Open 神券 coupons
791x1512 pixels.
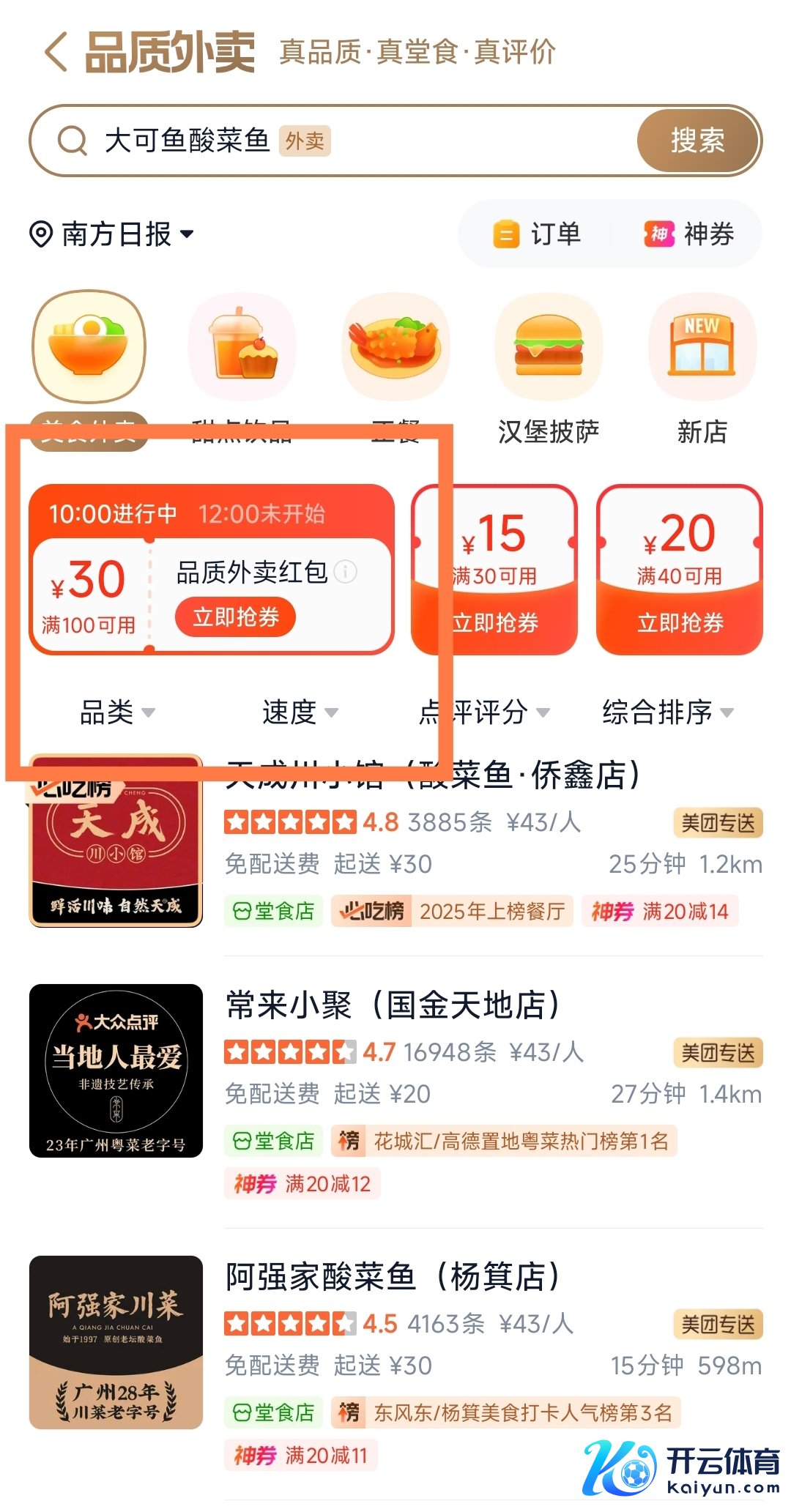click(x=688, y=234)
